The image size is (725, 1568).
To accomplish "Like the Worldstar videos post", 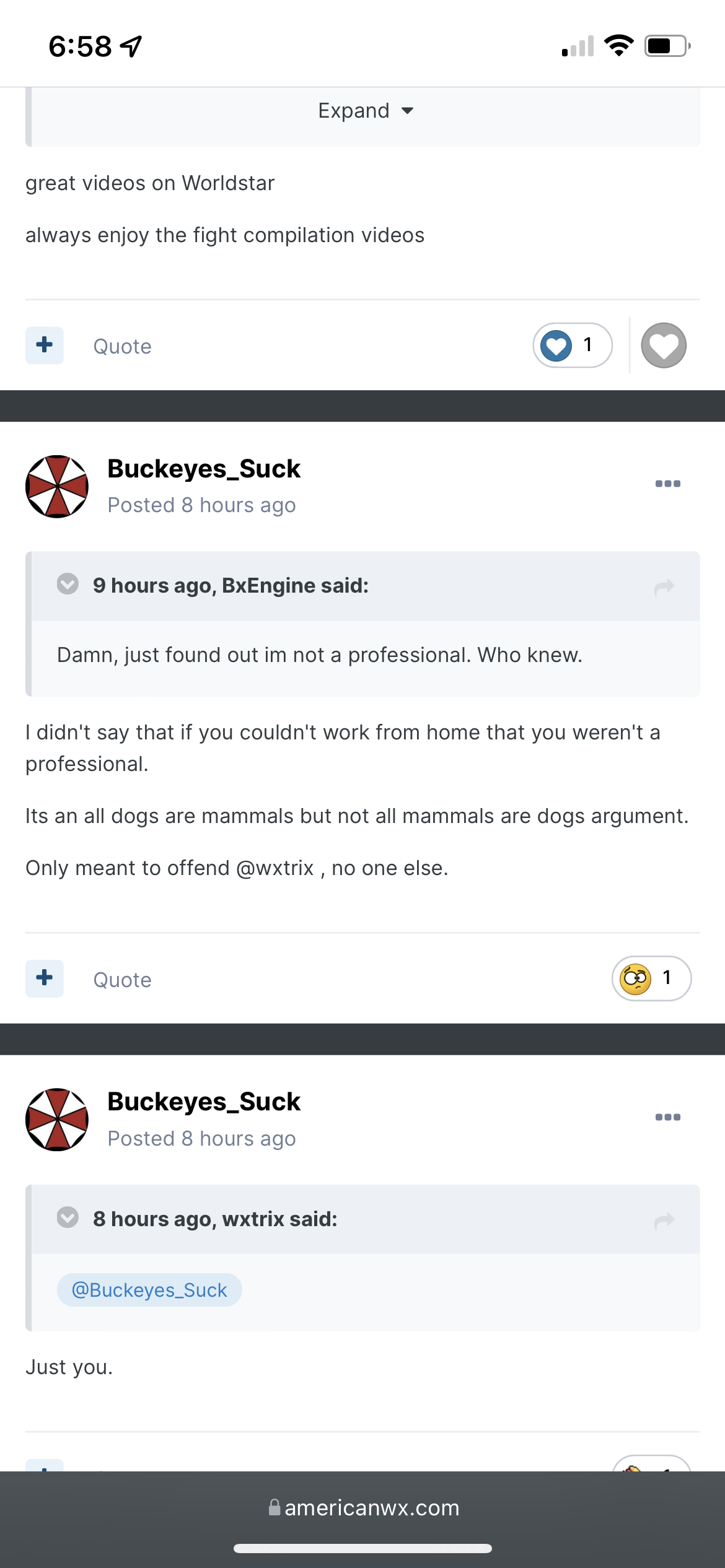I will [664, 345].
